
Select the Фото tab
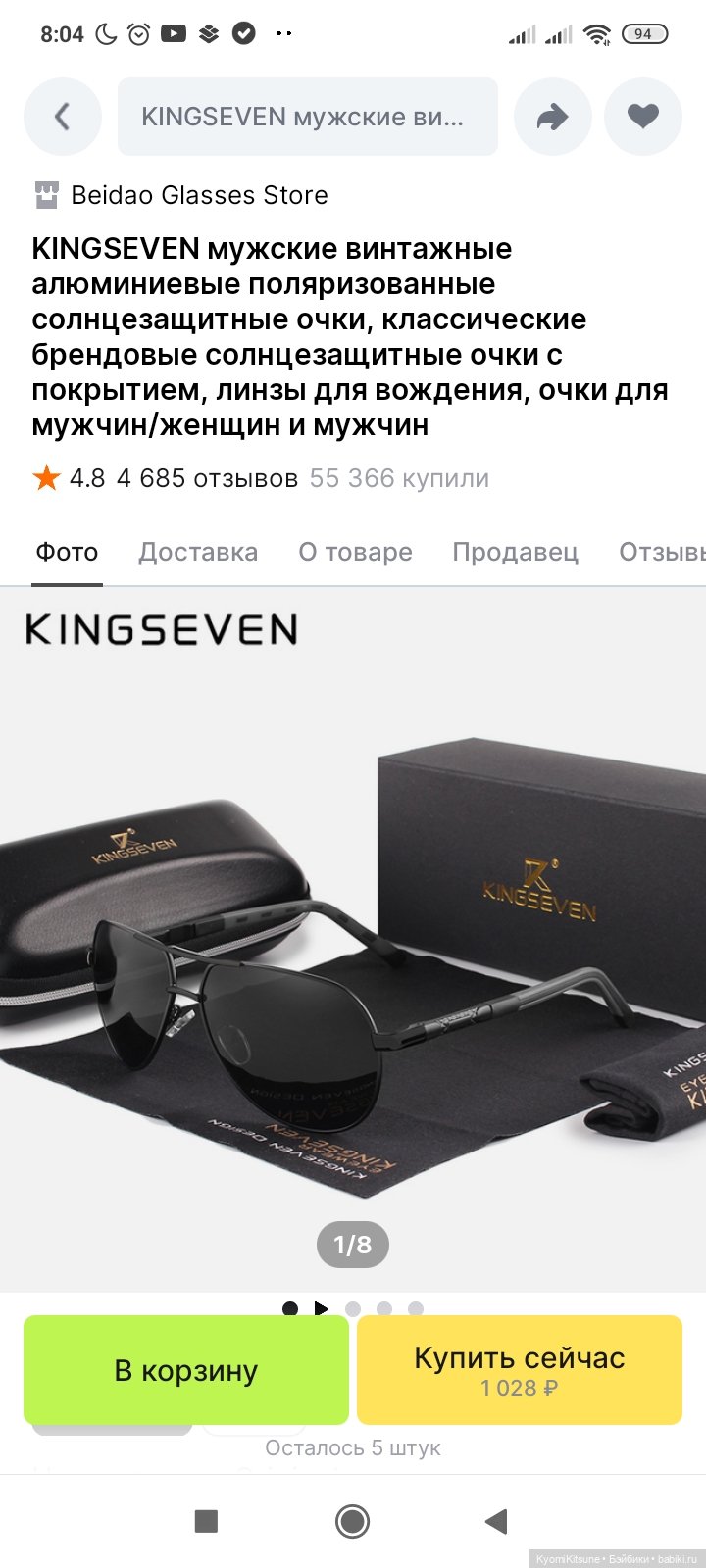67,552
